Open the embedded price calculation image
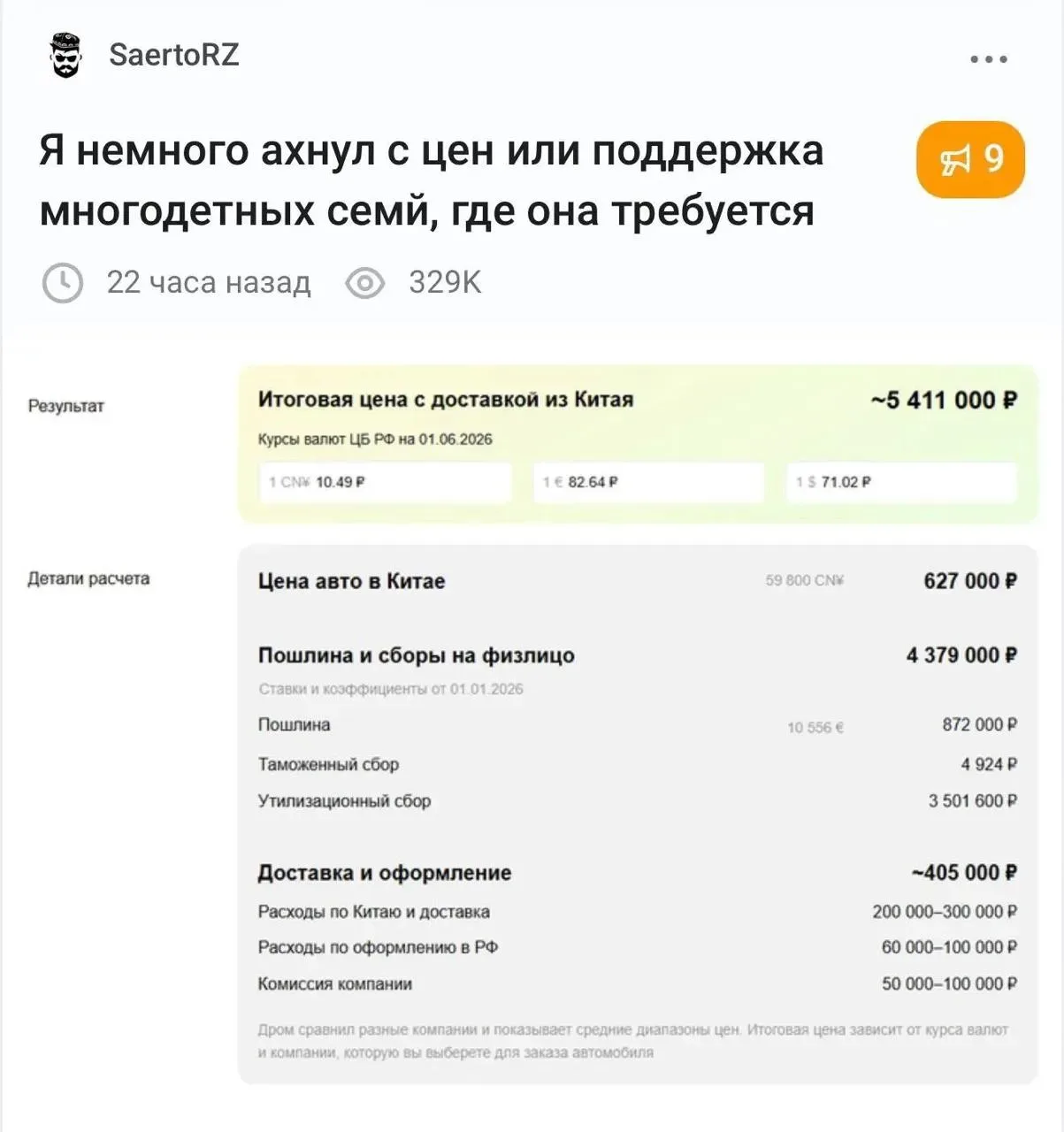This screenshot has width=1064, height=1132. point(532,723)
